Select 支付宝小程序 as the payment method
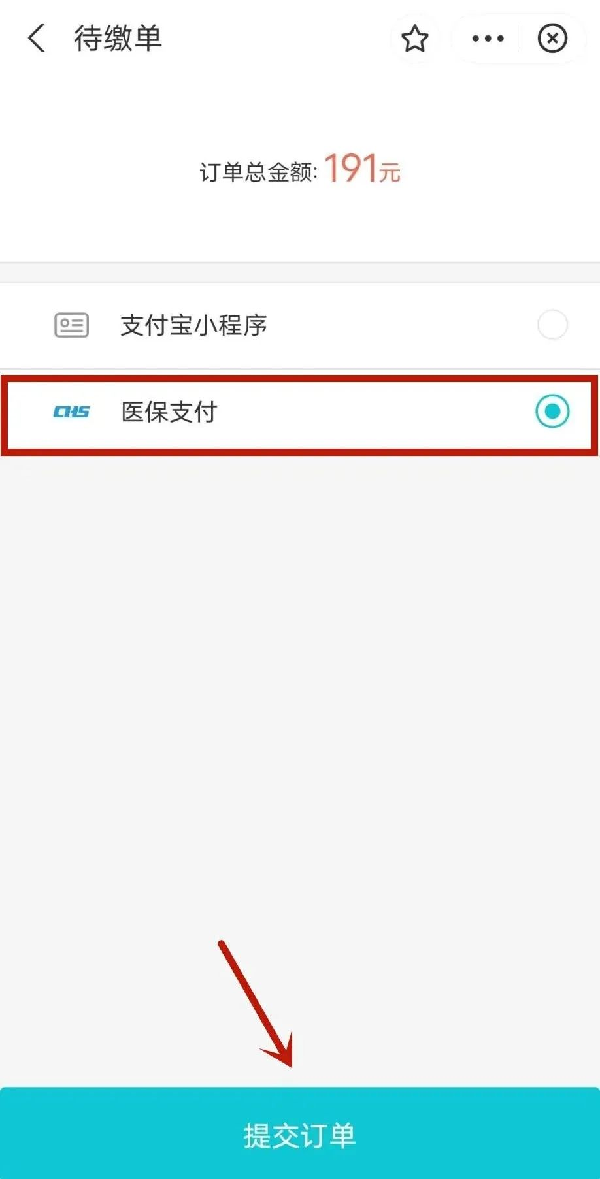 pos(552,325)
